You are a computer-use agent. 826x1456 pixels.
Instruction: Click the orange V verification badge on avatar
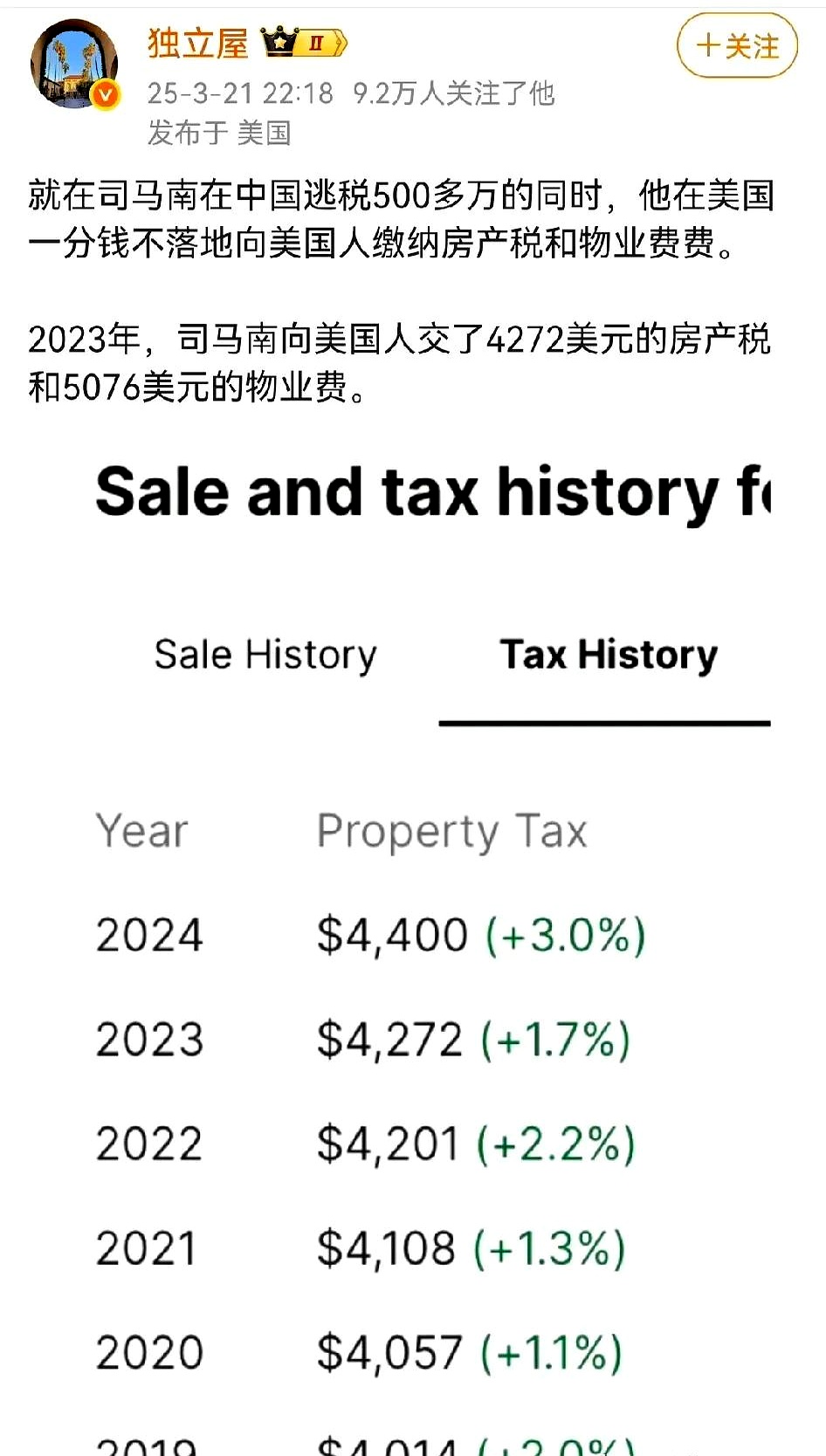coord(107,93)
